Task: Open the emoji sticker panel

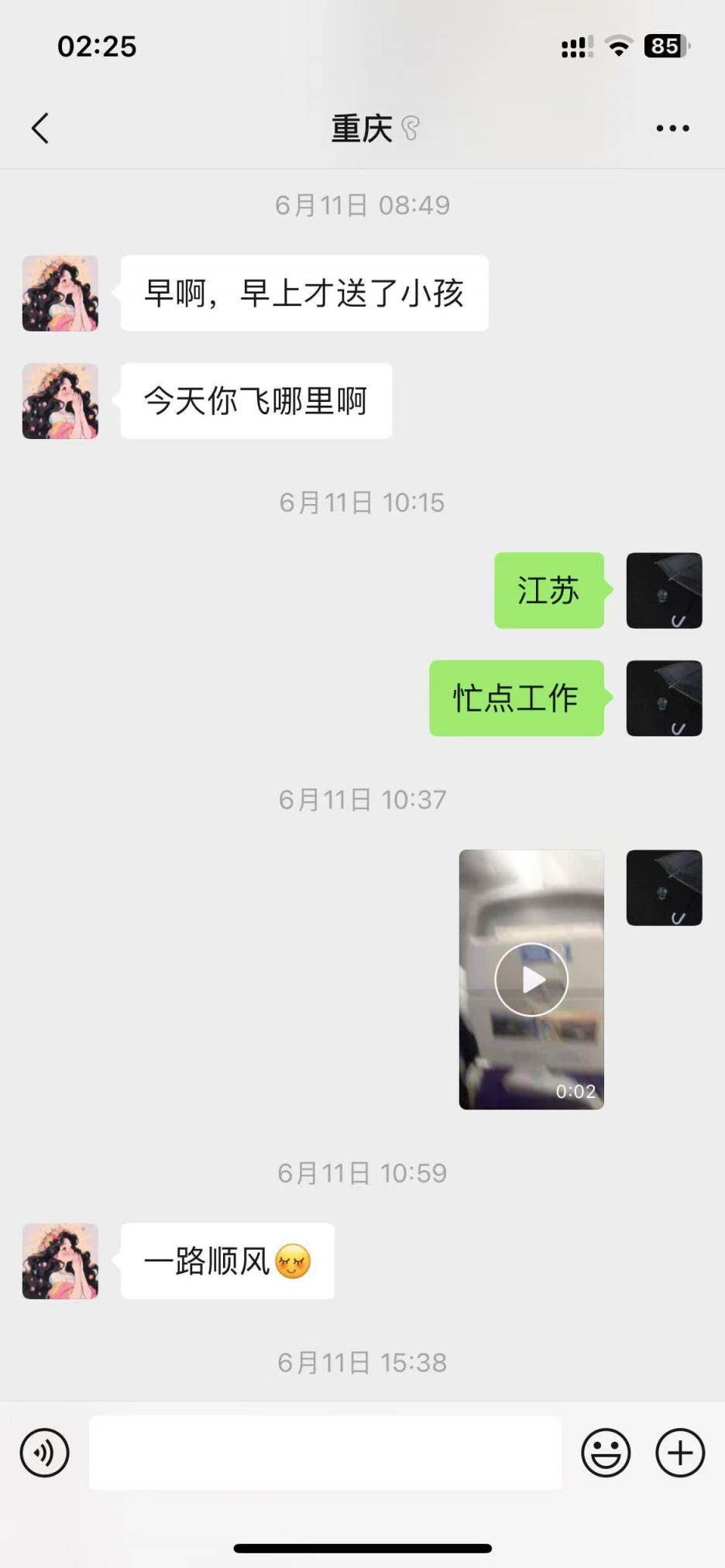Action: pyautogui.click(x=606, y=1453)
